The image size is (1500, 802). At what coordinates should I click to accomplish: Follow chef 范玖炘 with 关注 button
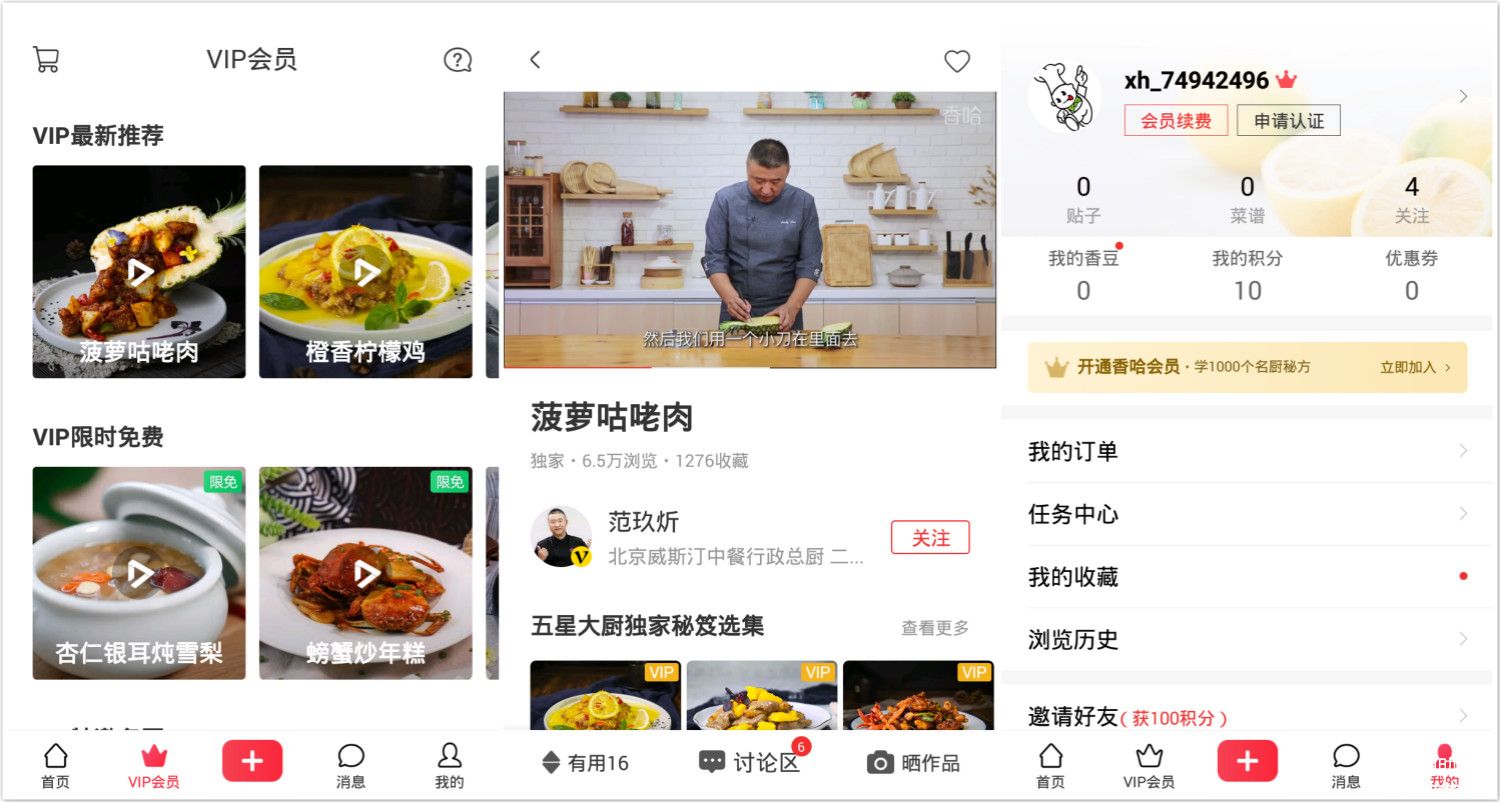(930, 538)
